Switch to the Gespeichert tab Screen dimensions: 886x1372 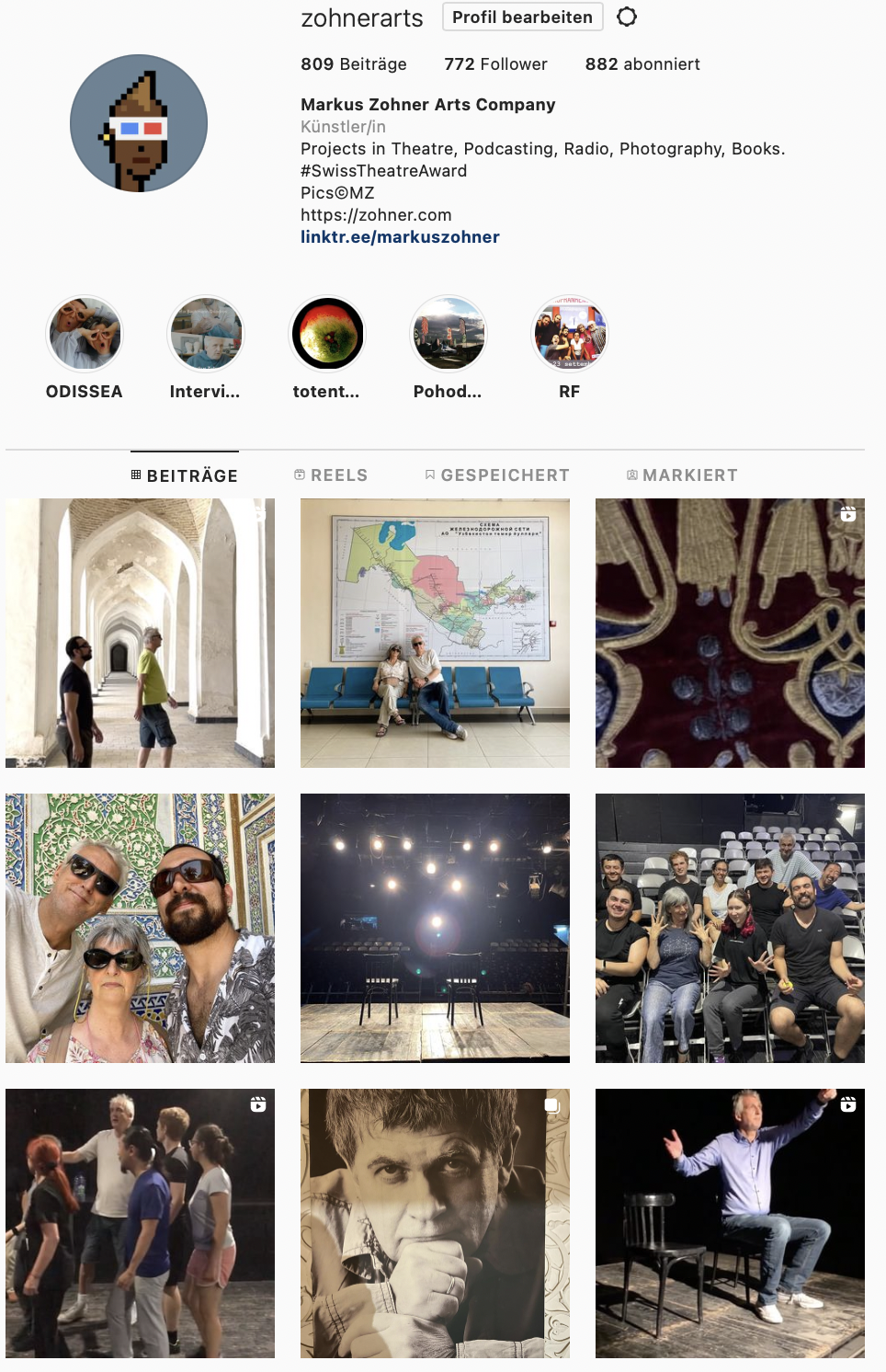point(497,475)
